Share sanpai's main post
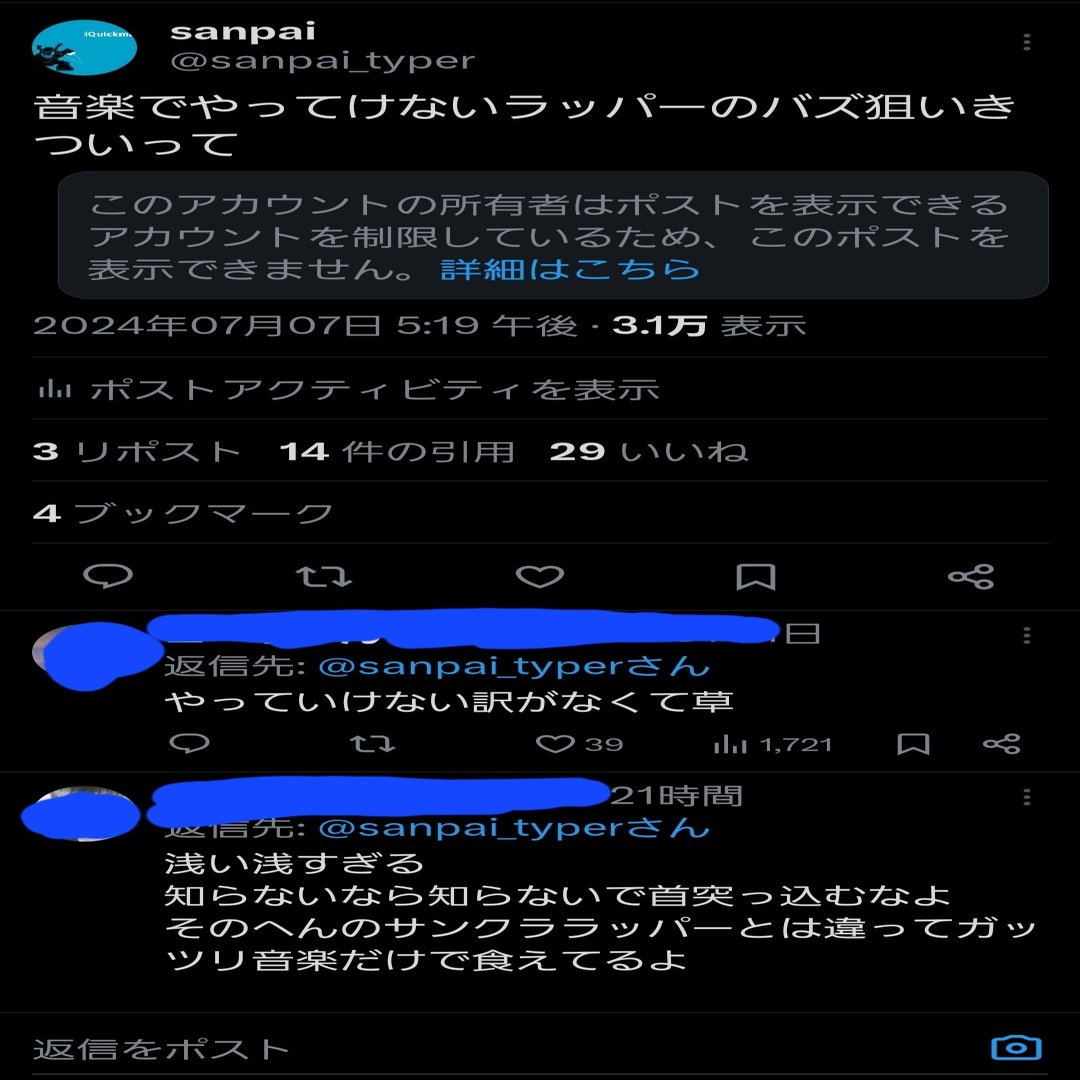The width and height of the screenshot is (1080, 1080). tap(970, 577)
